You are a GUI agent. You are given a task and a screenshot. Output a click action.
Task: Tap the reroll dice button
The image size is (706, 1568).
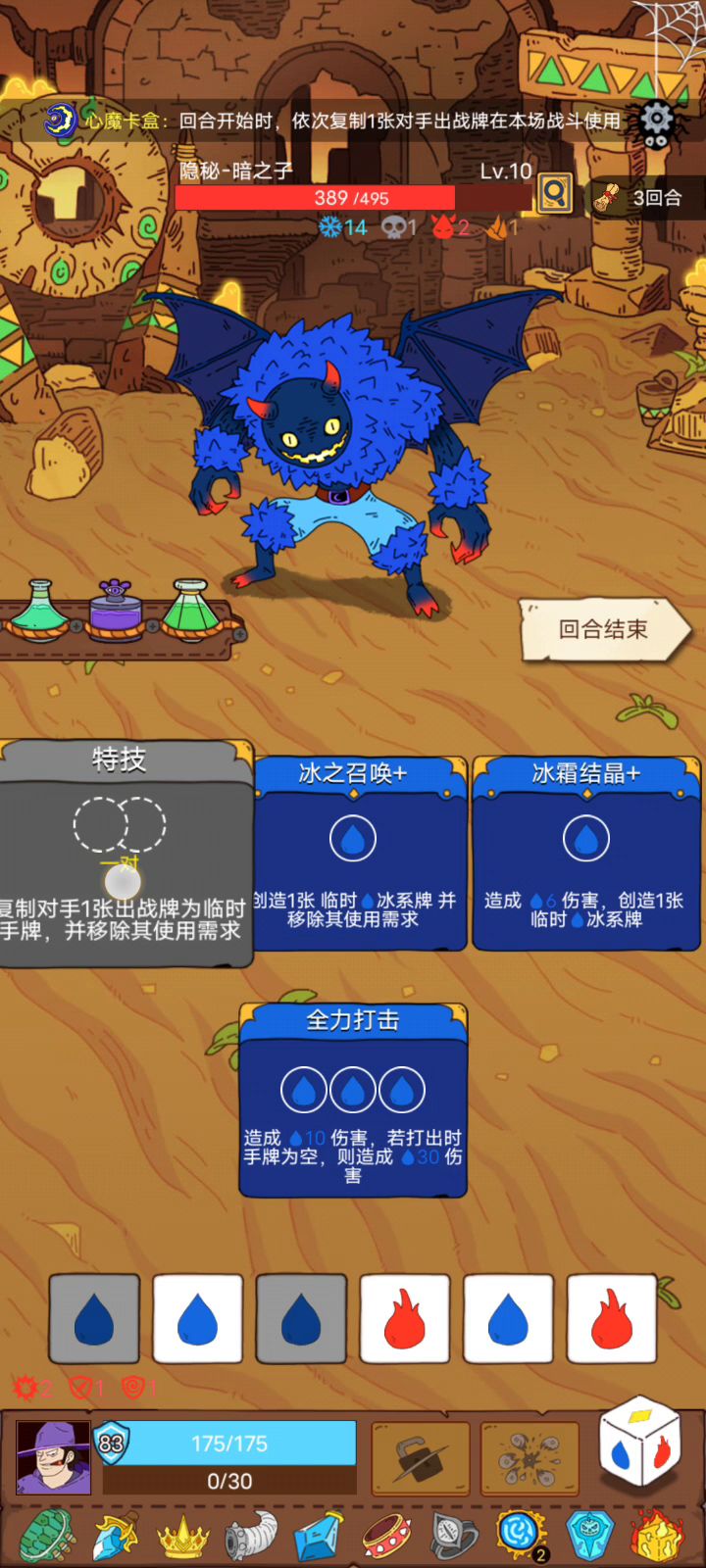(640, 1445)
